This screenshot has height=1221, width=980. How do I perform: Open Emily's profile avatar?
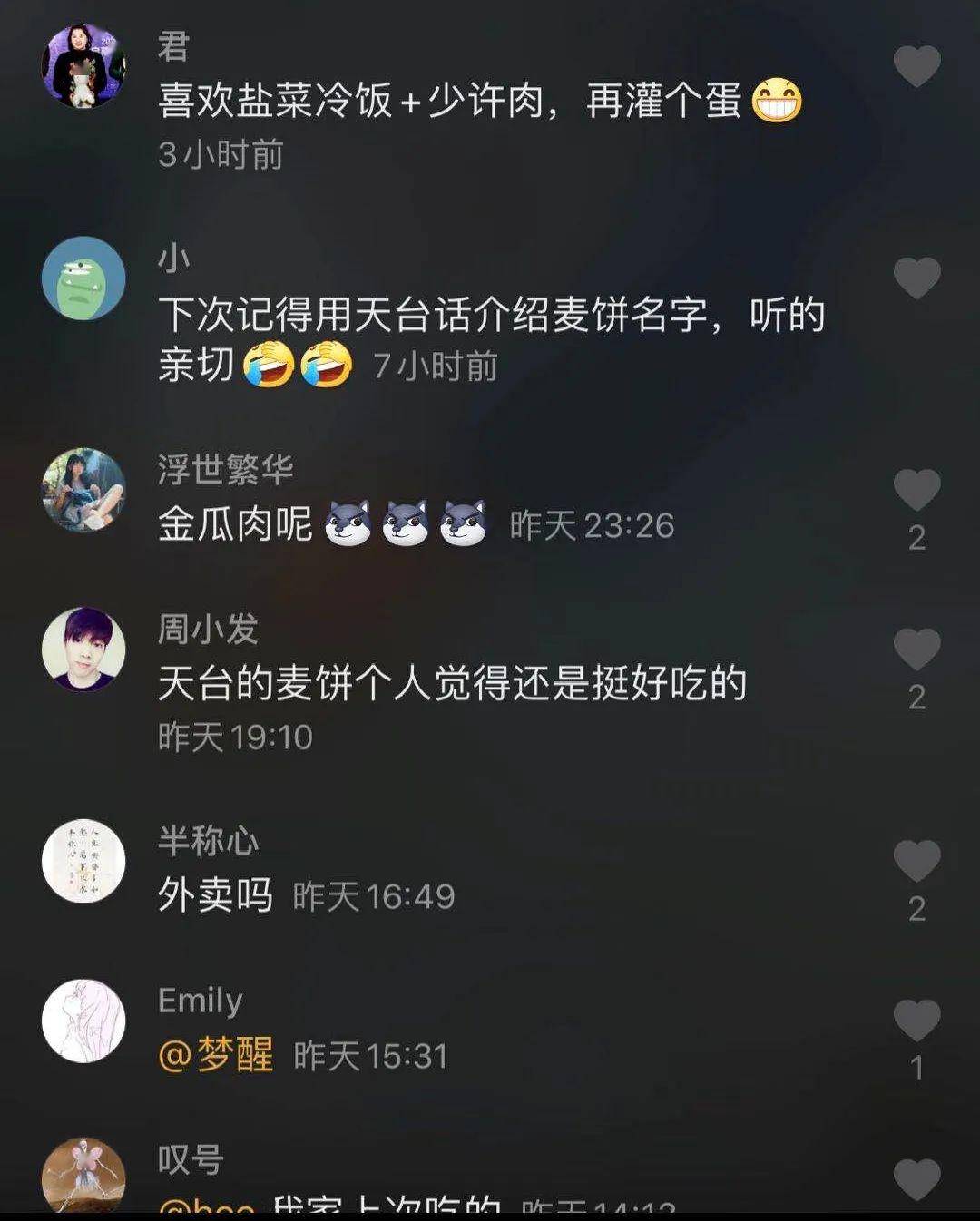click(x=83, y=1020)
